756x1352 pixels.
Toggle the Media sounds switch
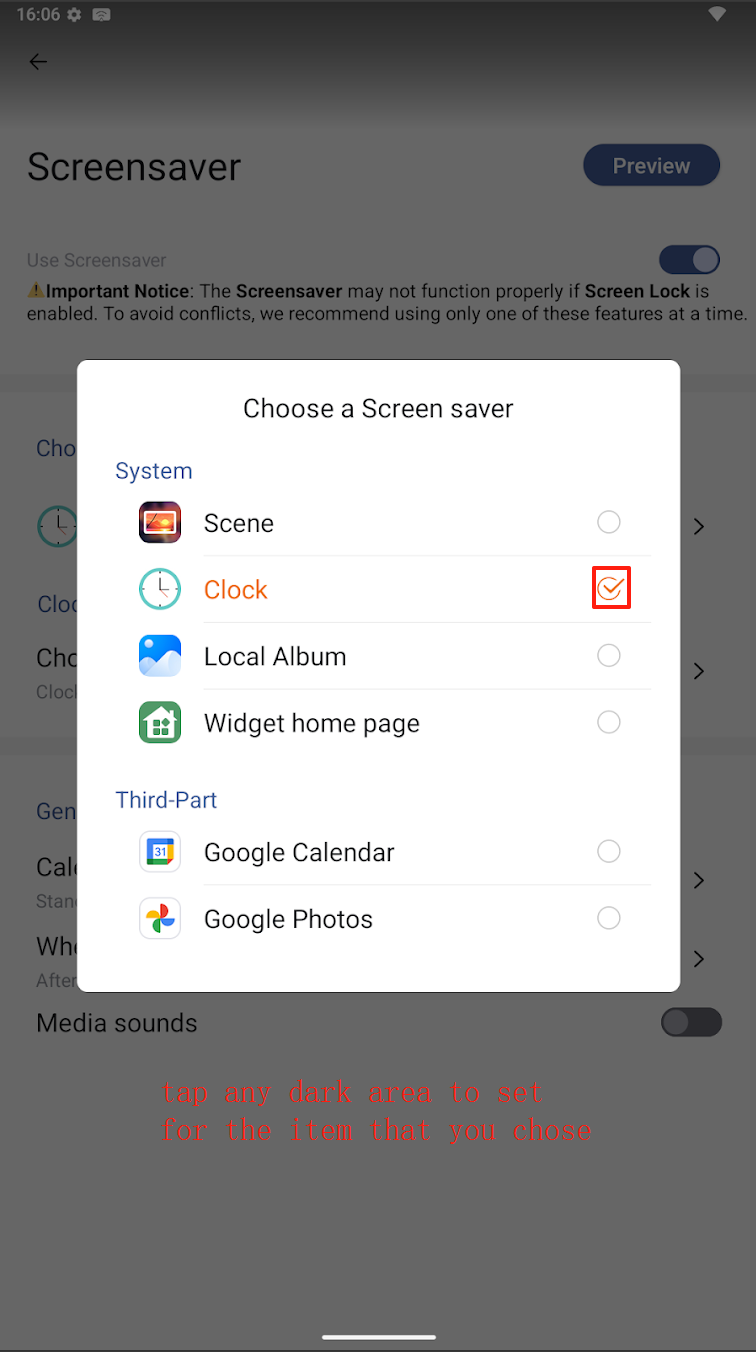(x=691, y=1022)
